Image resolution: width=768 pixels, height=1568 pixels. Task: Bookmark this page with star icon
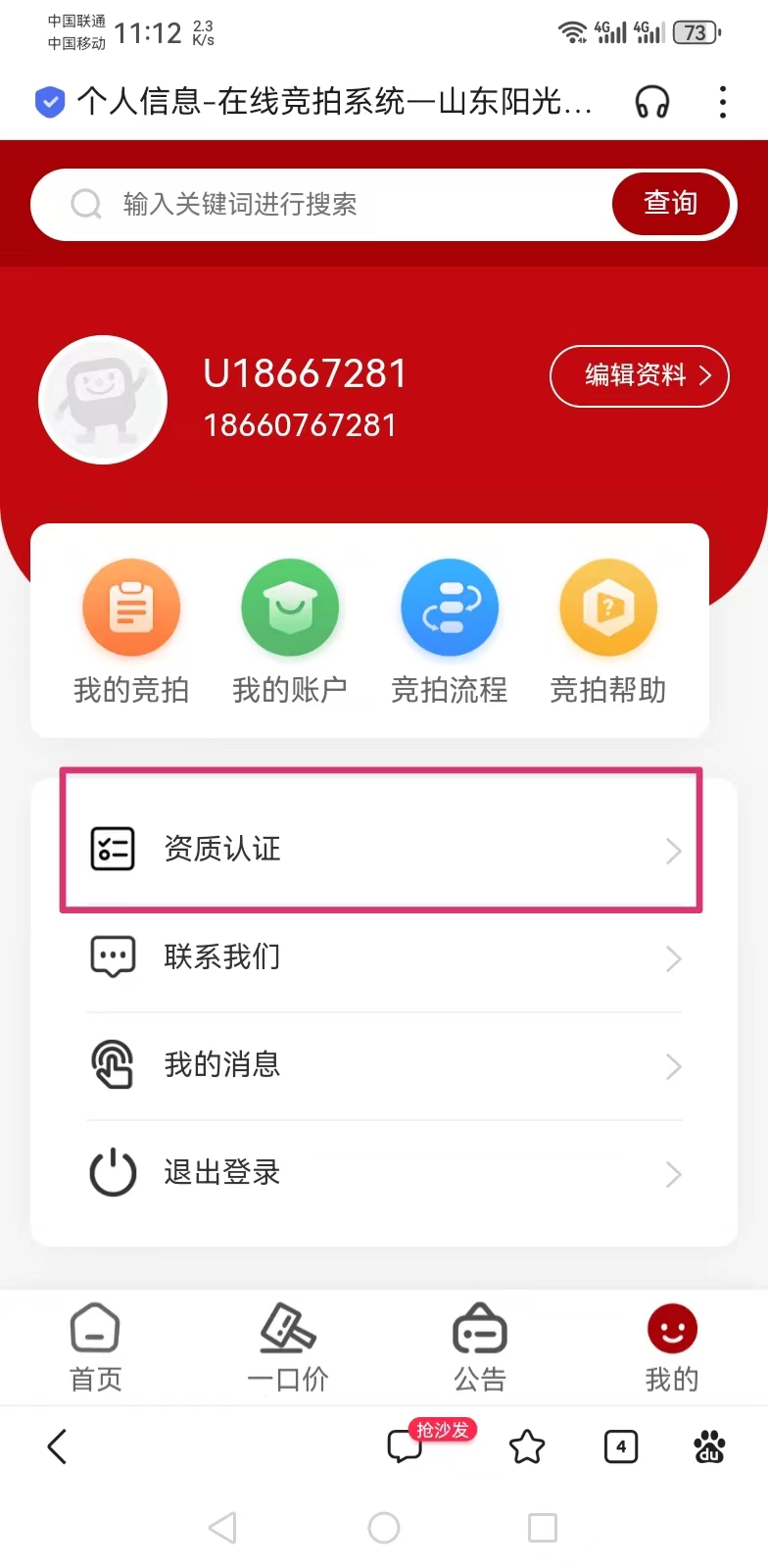tap(527, 1446)
